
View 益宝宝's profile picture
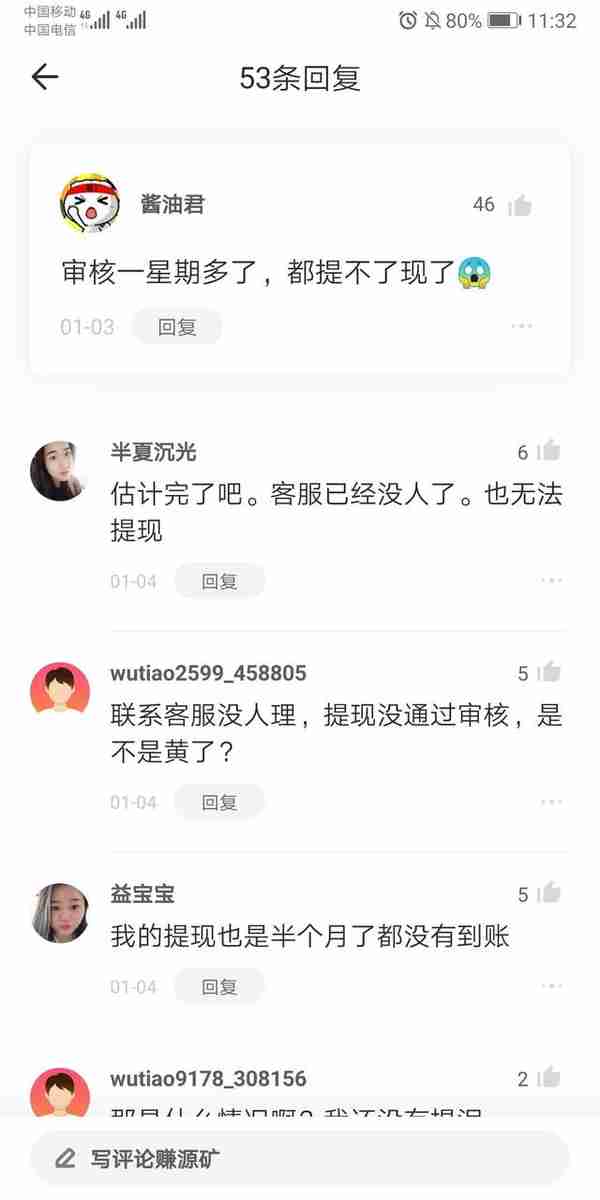click(60, 912)
